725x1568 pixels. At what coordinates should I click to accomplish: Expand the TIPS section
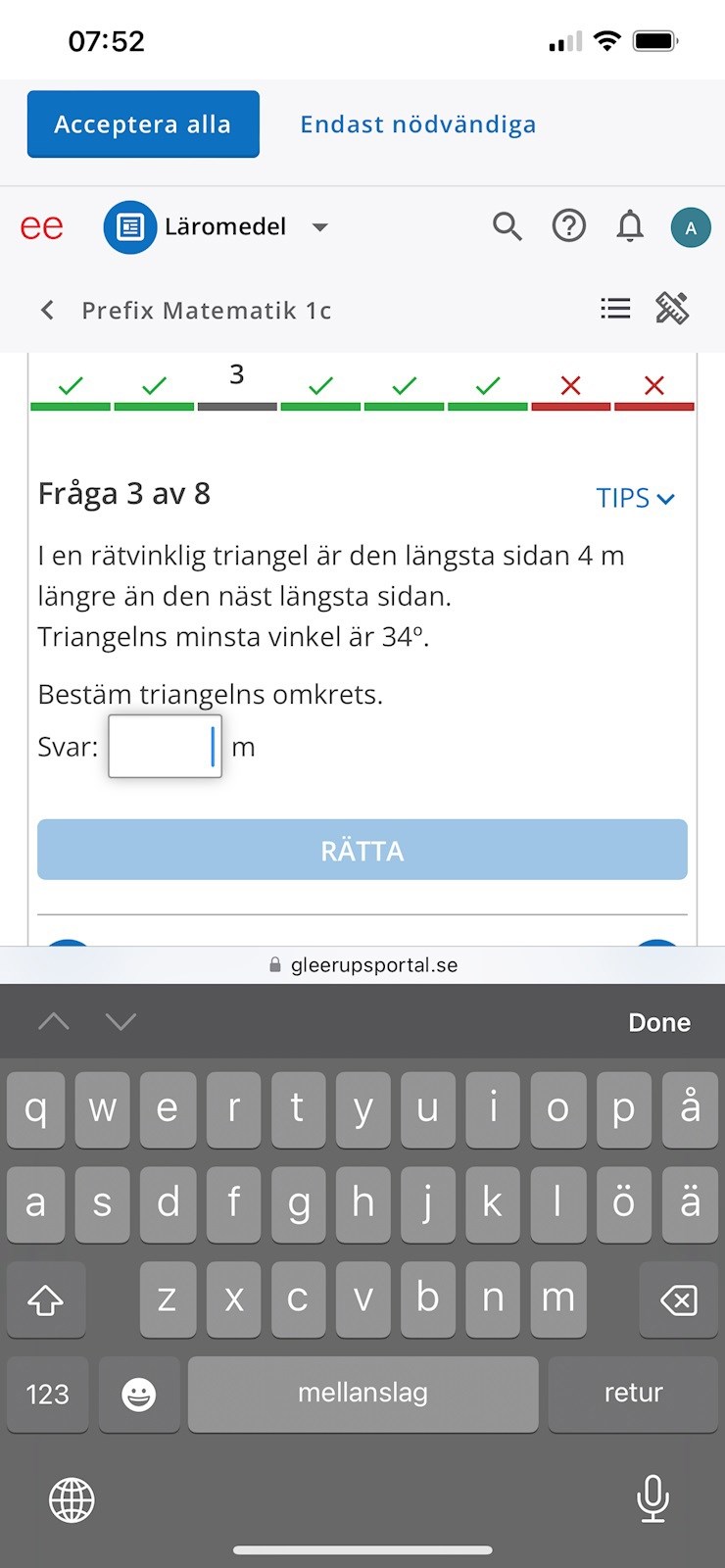(x=635, y=498)
